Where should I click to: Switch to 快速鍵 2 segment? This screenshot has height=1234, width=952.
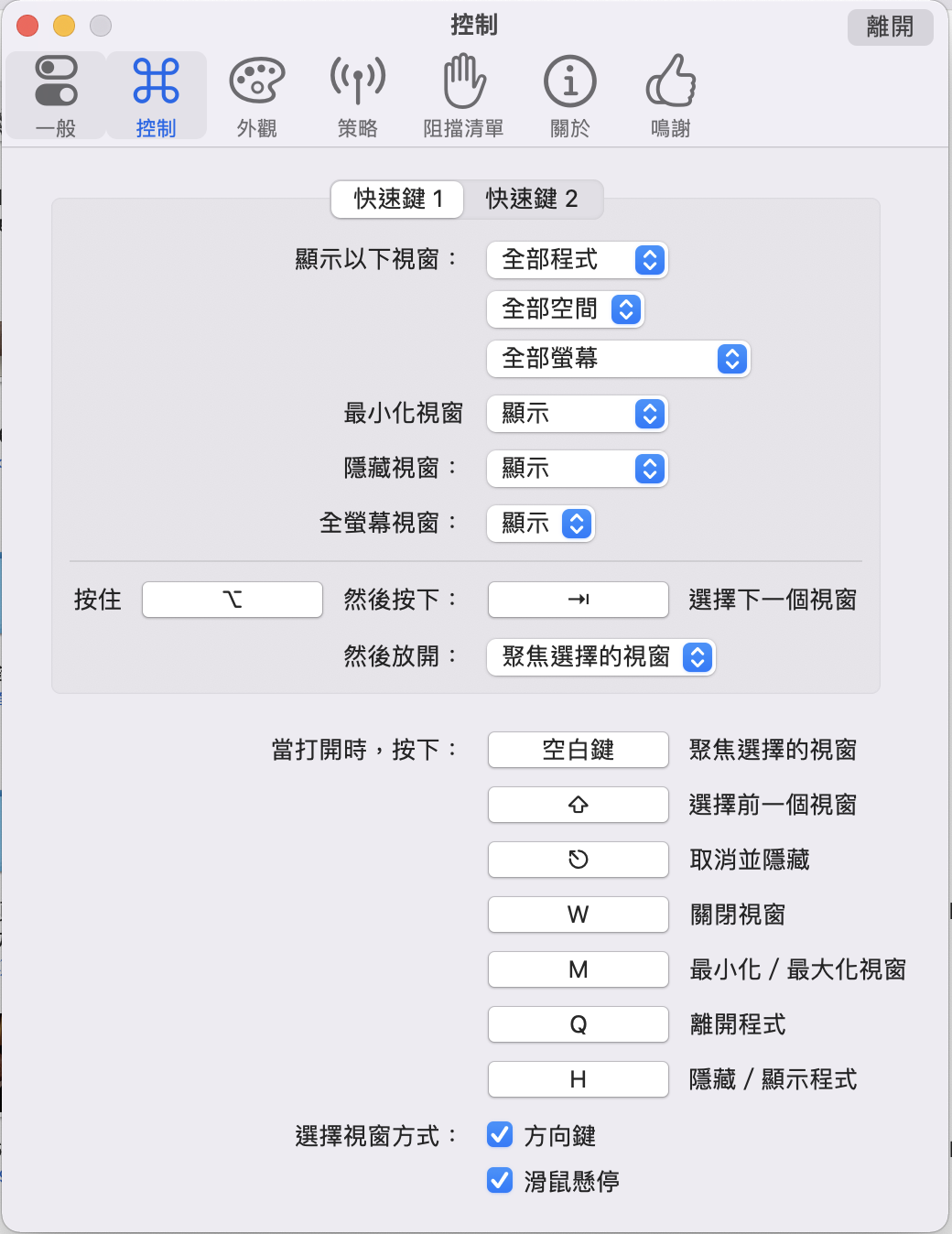pyautogui.click(x=532, y=199)
